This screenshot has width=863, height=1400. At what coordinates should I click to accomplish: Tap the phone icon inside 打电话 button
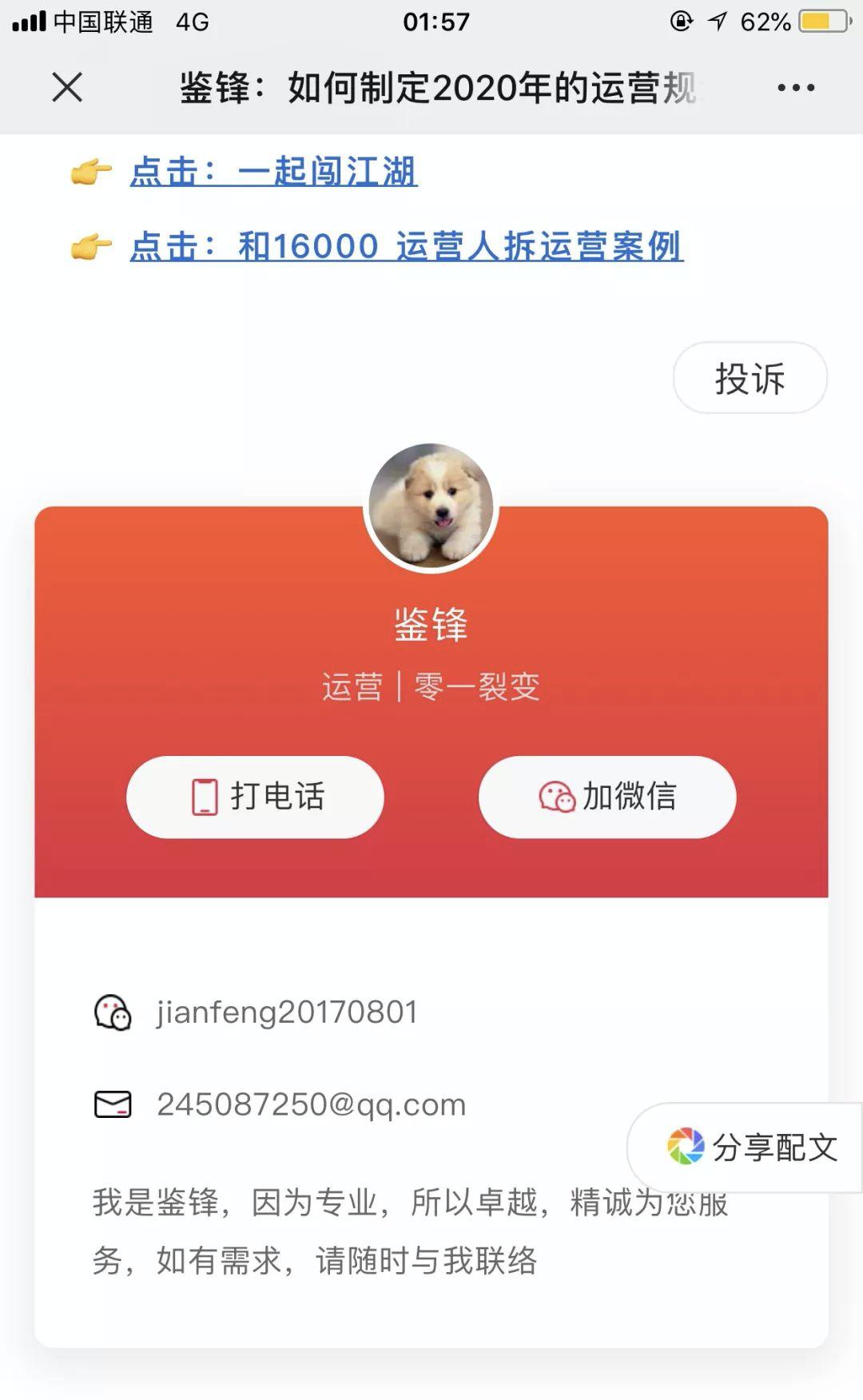pyautogui.click(x=205, y=797)
